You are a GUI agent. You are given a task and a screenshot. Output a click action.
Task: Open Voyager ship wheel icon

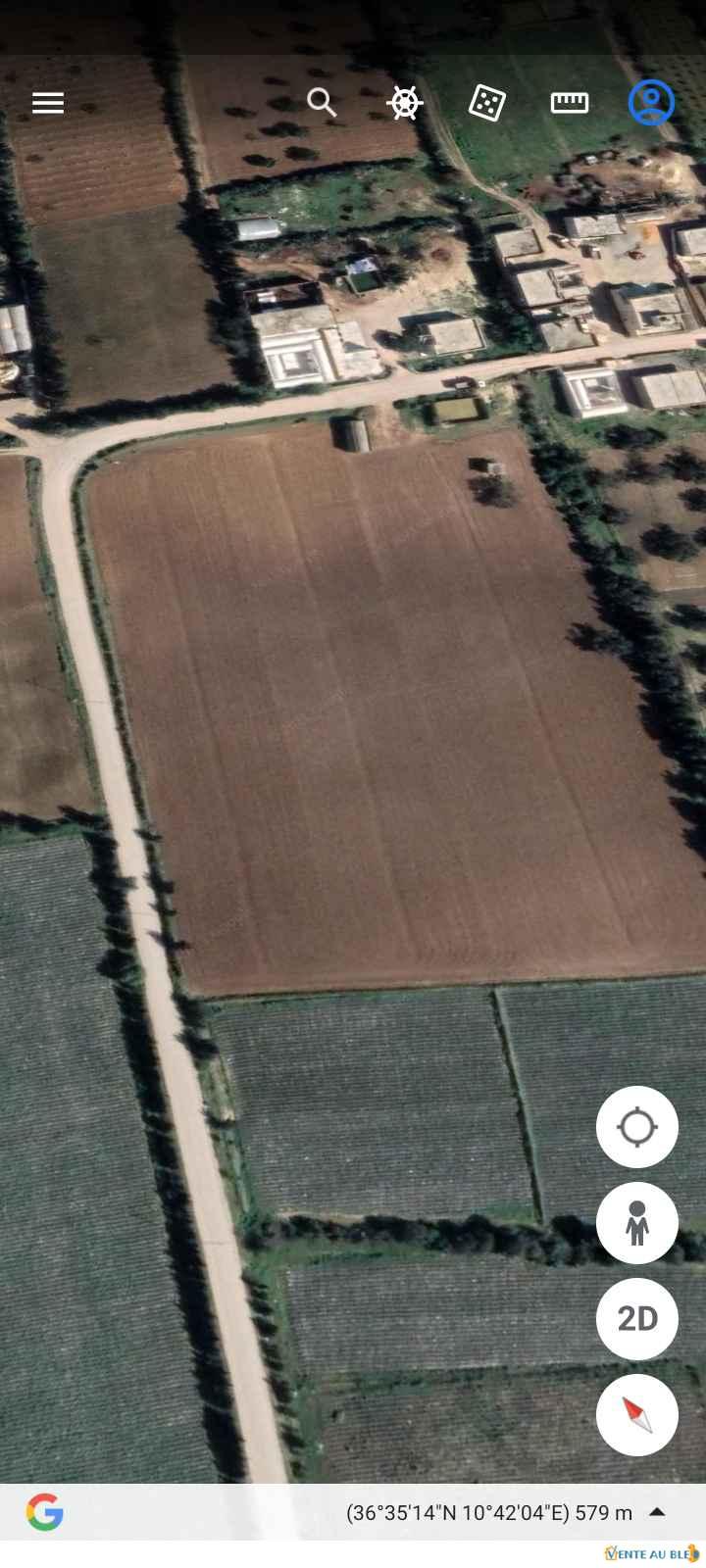click(x=405, y=103)
